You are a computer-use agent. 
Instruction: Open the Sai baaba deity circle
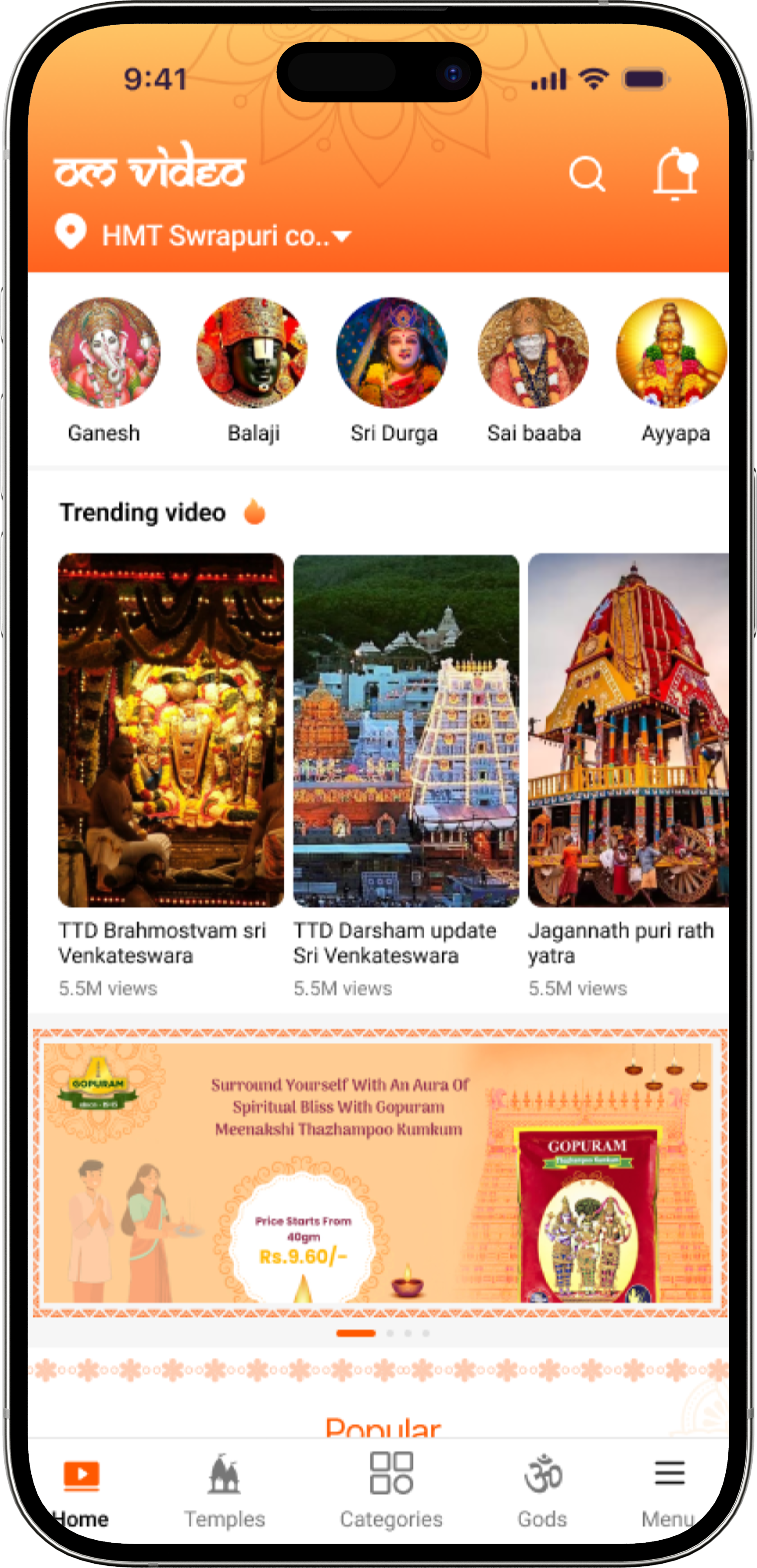pyautogui.click(x=533, y=355)
